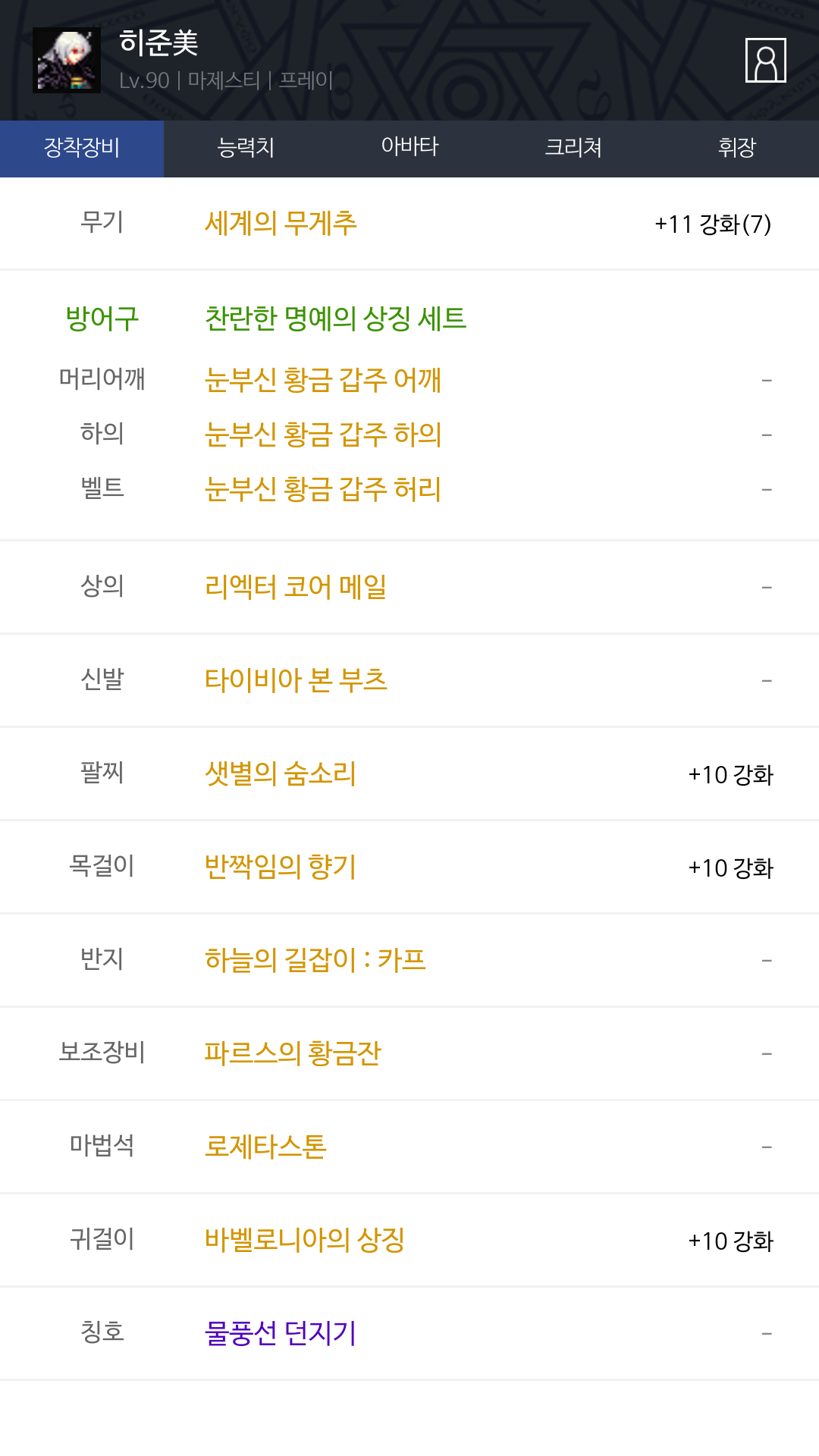Open the shoes item 타이비아 본 부츠
The height and width of the screenshot is (1456, 819).
coord(296,680)
